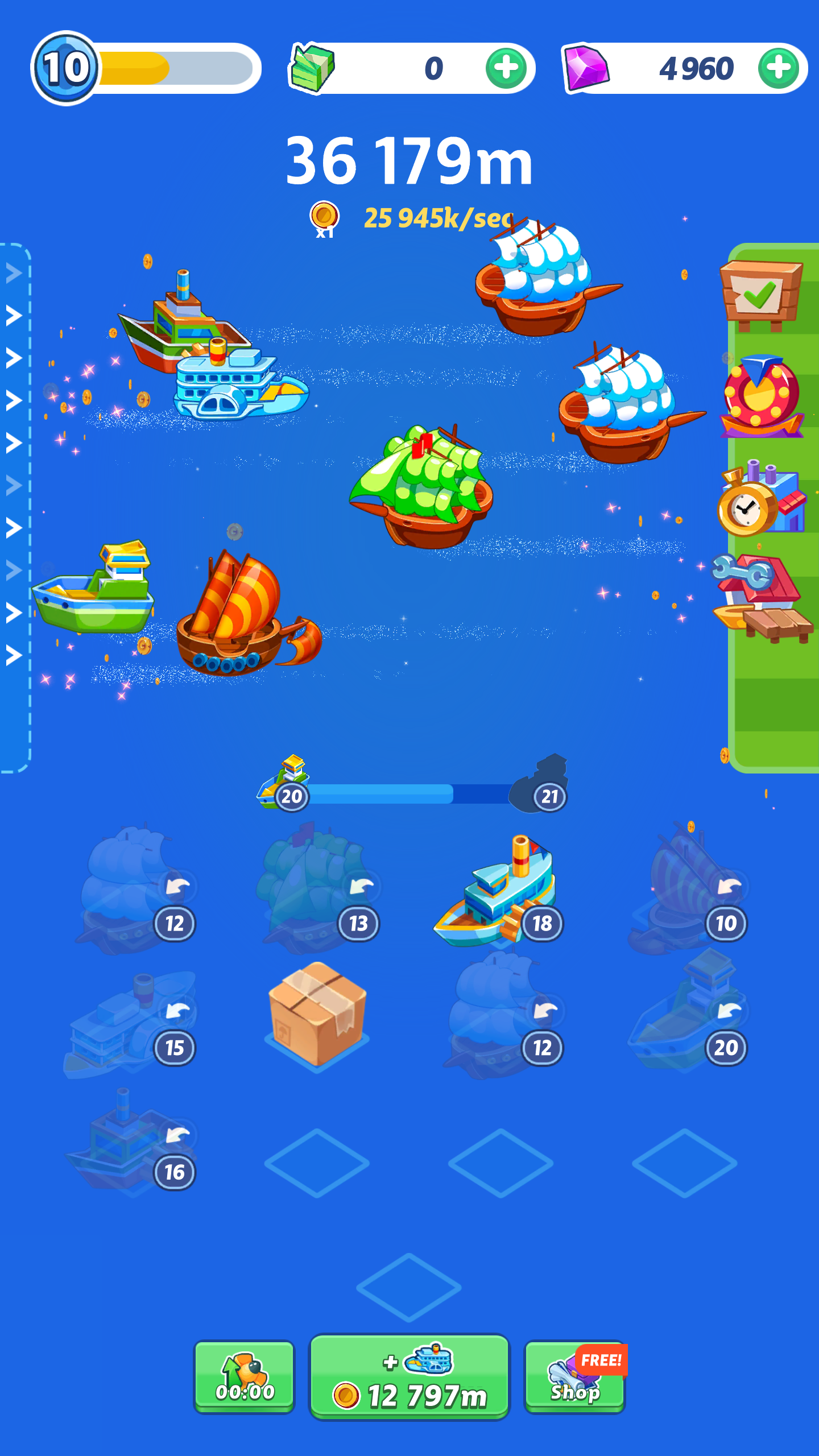Recall the level 16 ship to dock
Image resolution: width=819 pixels, height=1456 pixels.
click(x=178, y=1135)
